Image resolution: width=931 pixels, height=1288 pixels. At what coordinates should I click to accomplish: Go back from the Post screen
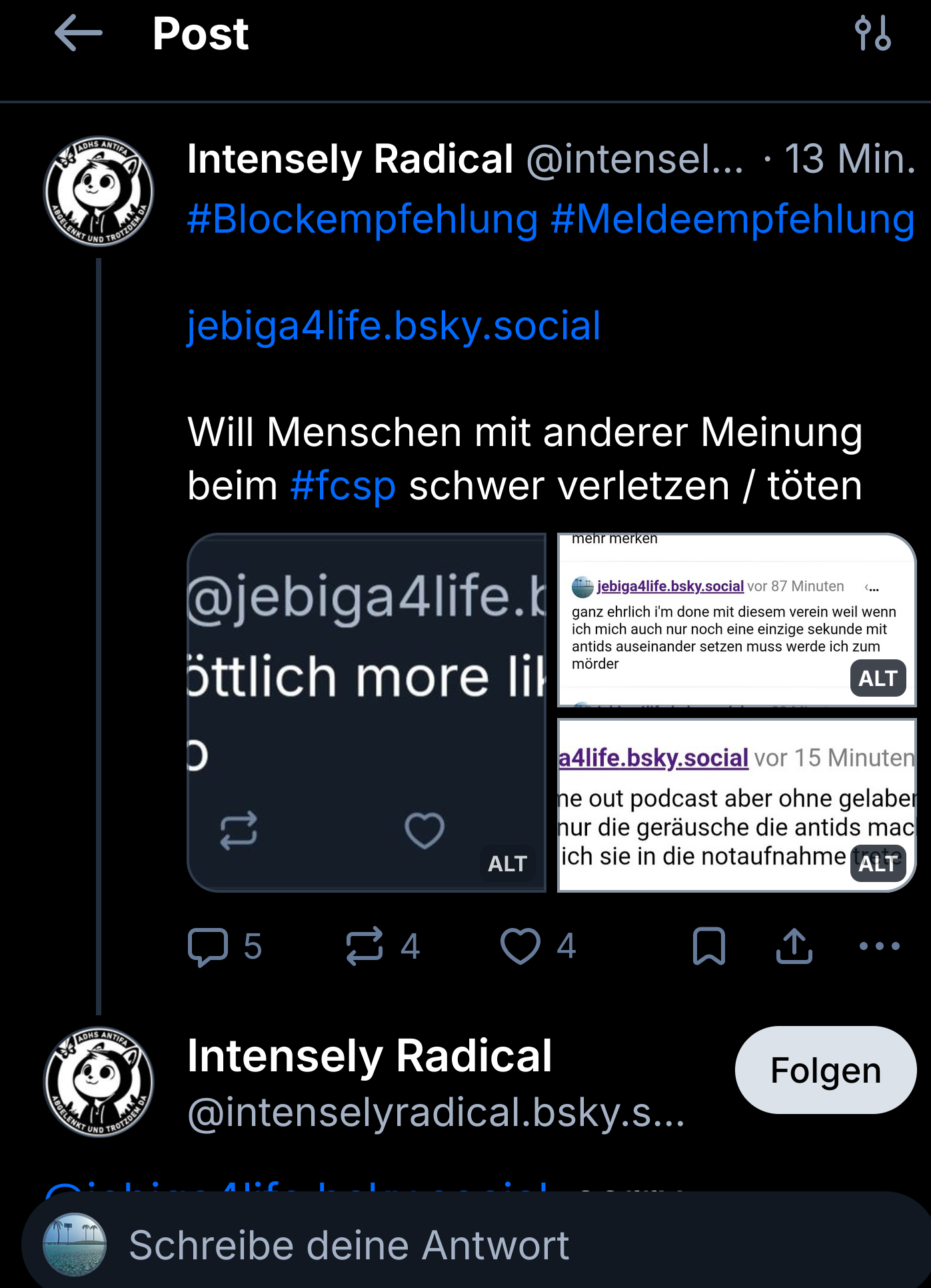79,33
